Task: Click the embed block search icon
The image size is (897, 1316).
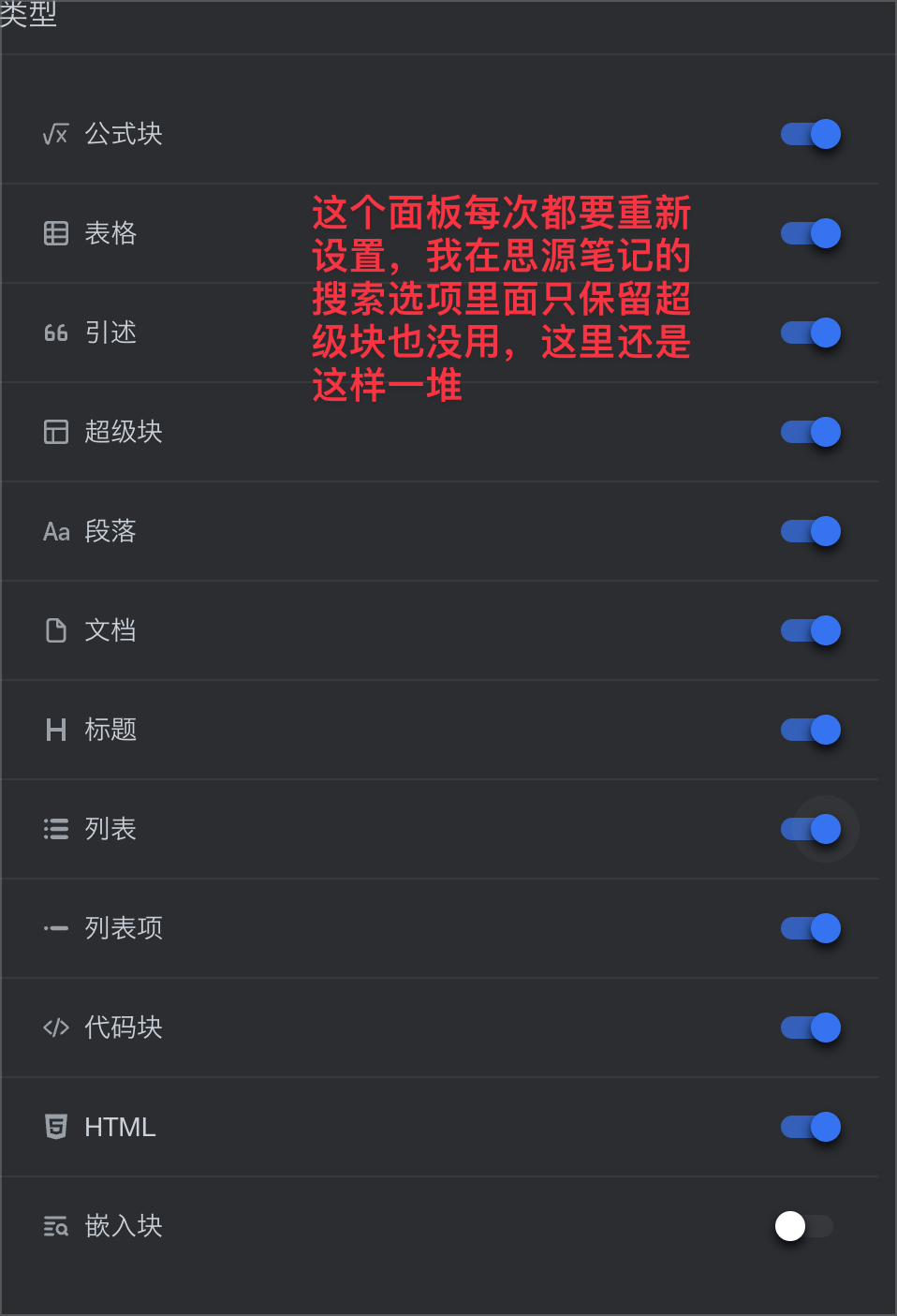Action: 55,1226
